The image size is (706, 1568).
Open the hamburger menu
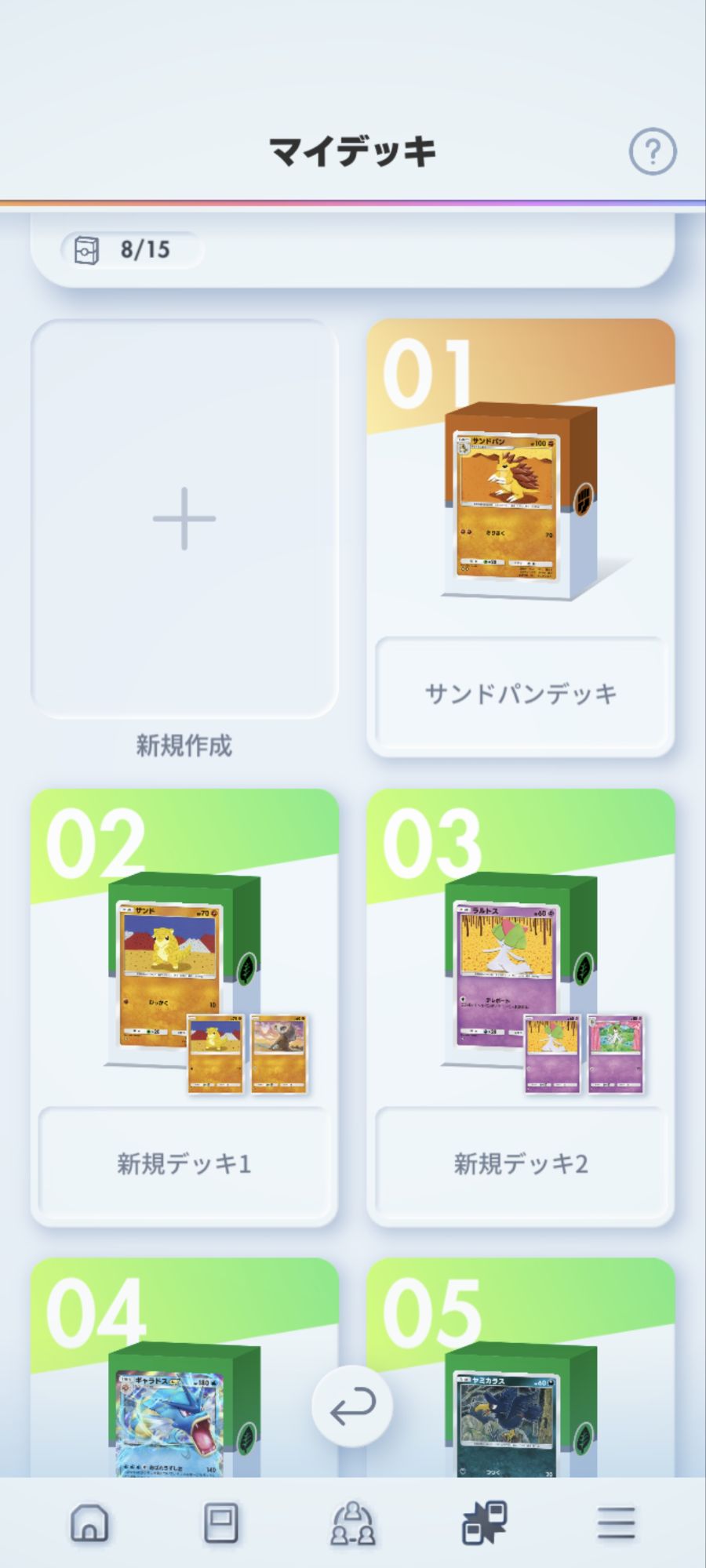pos(616,1523)
